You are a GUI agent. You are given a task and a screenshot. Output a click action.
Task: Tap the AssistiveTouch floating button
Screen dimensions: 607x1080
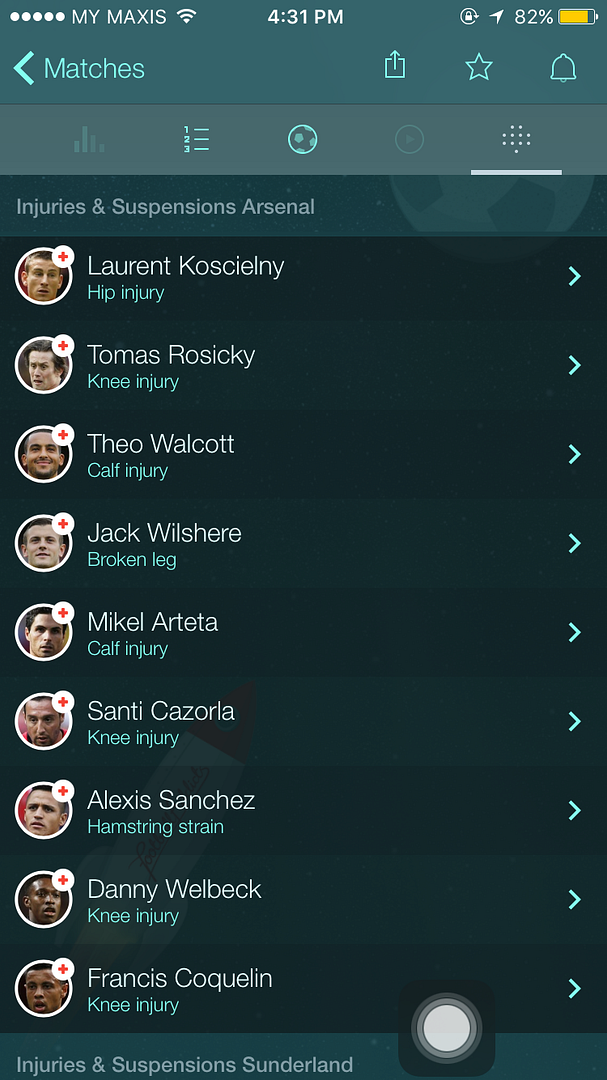point(446,1027)
